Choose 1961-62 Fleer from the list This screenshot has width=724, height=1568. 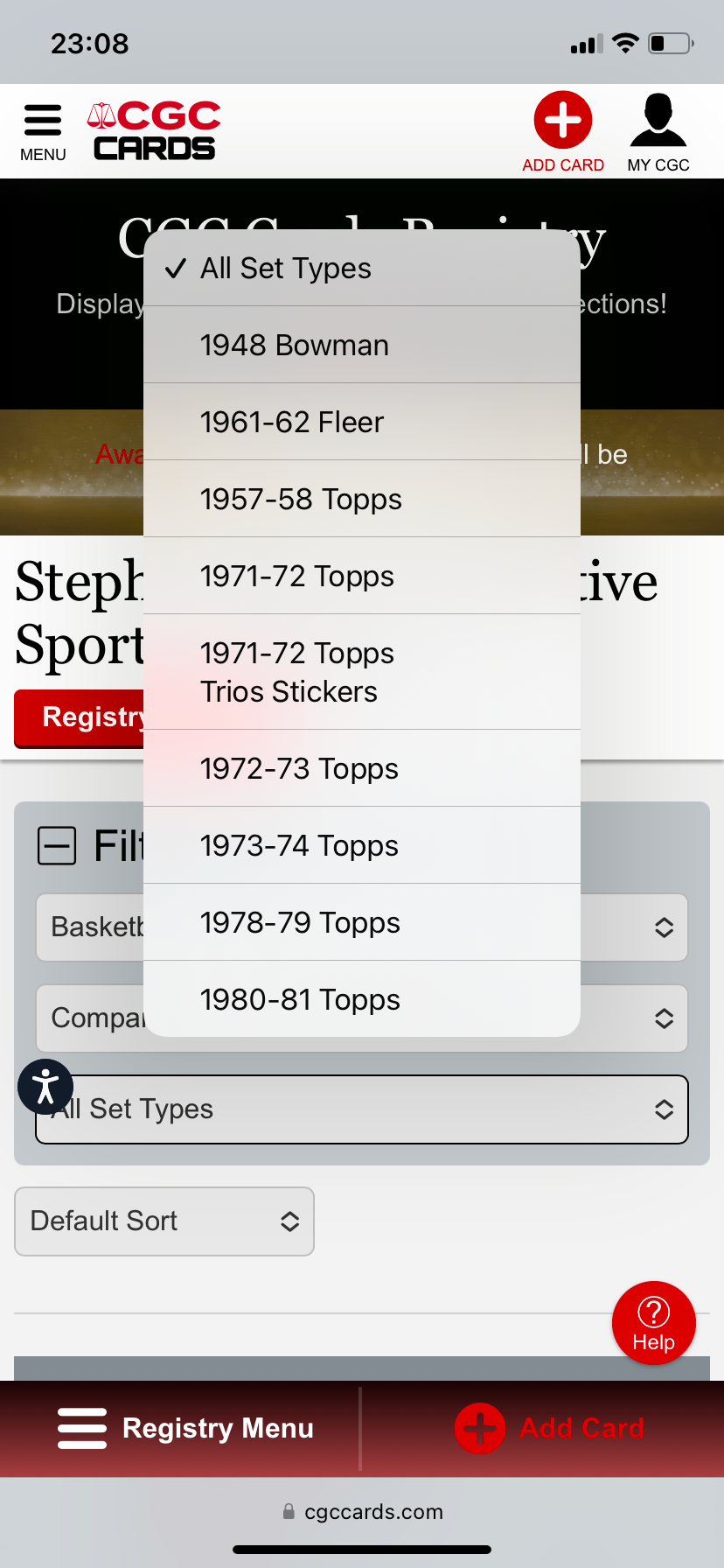click(362, 422)
